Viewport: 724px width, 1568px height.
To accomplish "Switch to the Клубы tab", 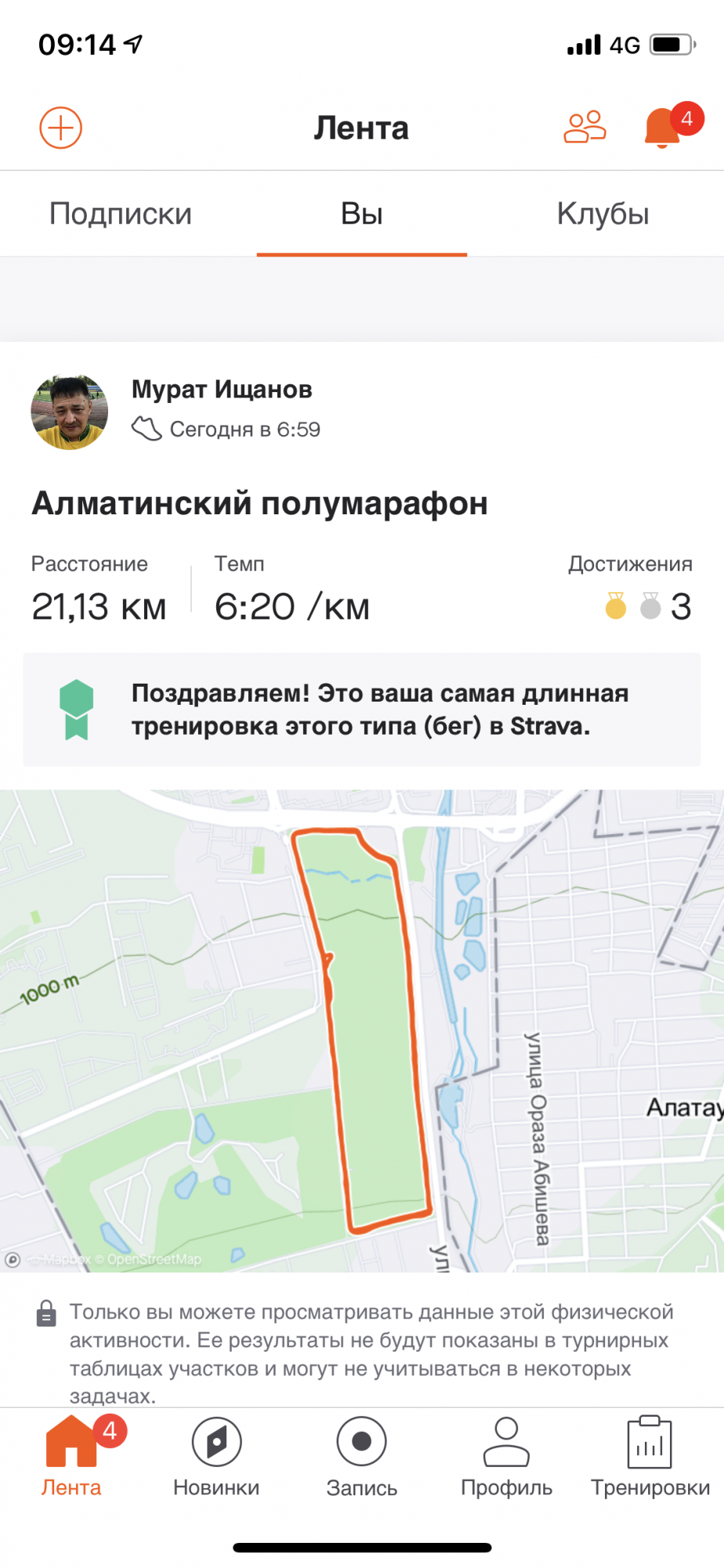I will [x=603, y=214].
